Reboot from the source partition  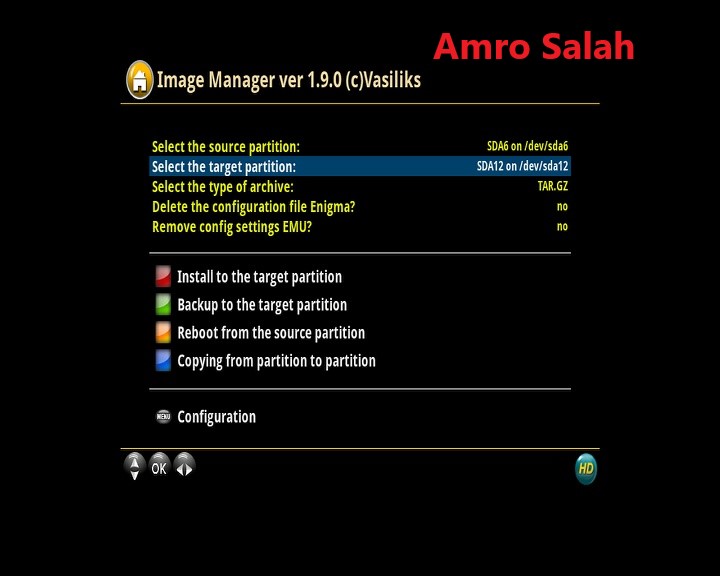270,333
